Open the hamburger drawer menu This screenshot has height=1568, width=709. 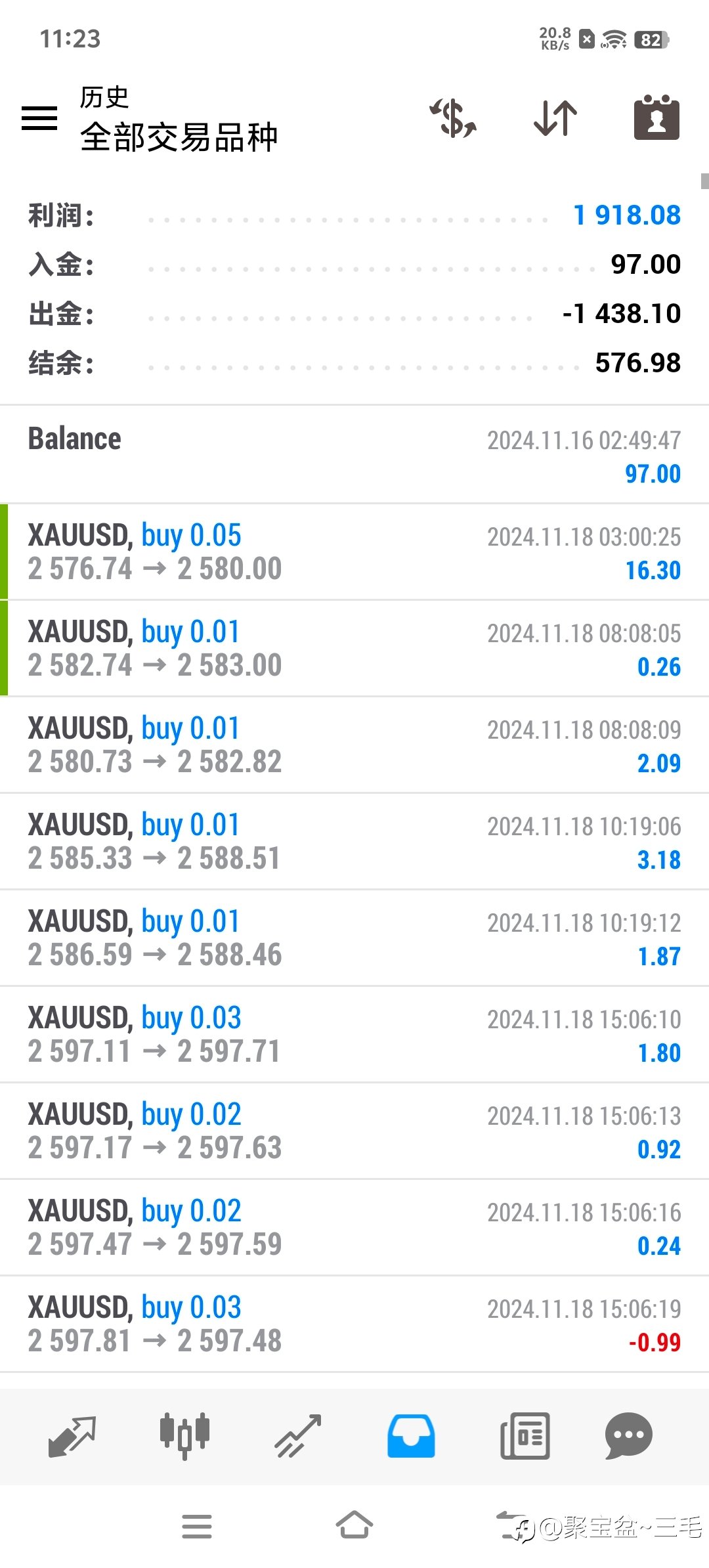(x=39, y=118)
